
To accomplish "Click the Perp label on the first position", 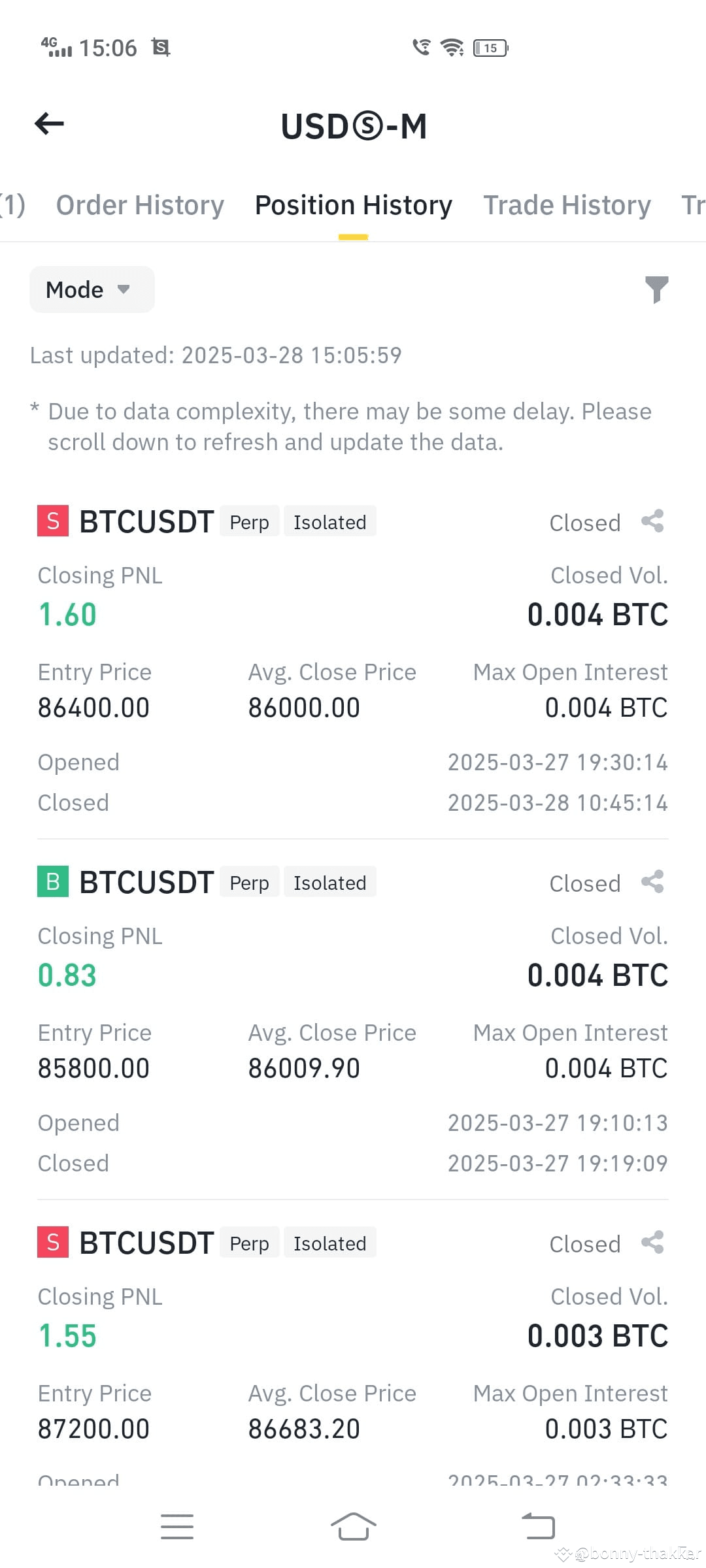I will (249, 521).
